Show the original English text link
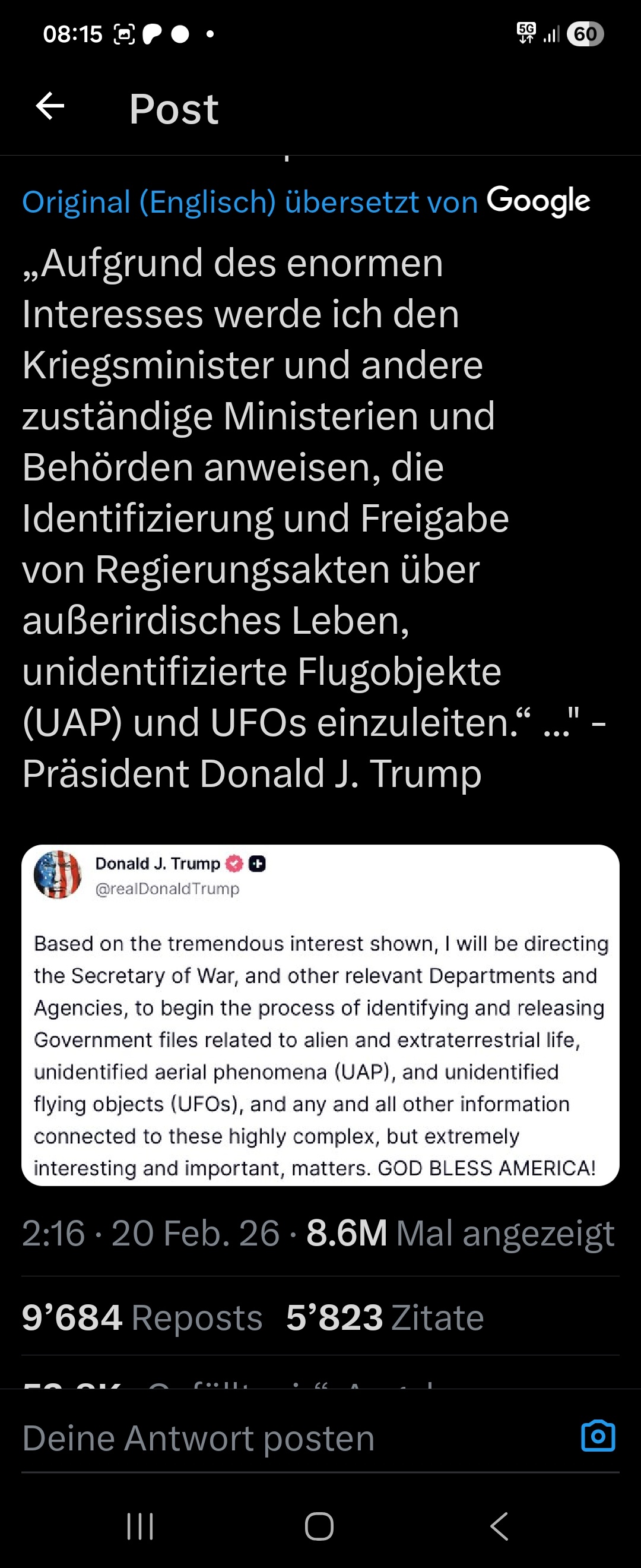This screenshot has width=641, height=1568. point(249,201)
